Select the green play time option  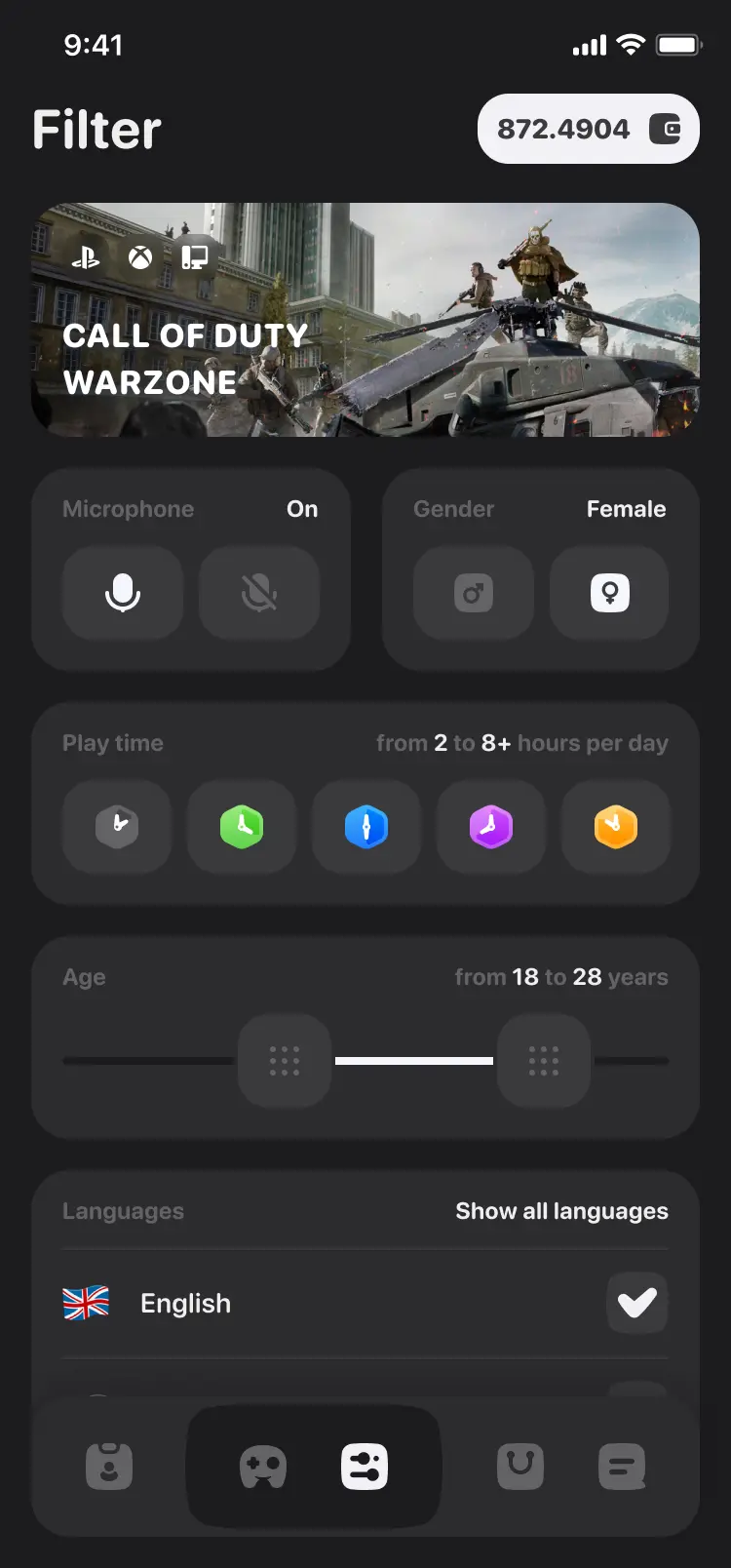(x=242, y=826)
